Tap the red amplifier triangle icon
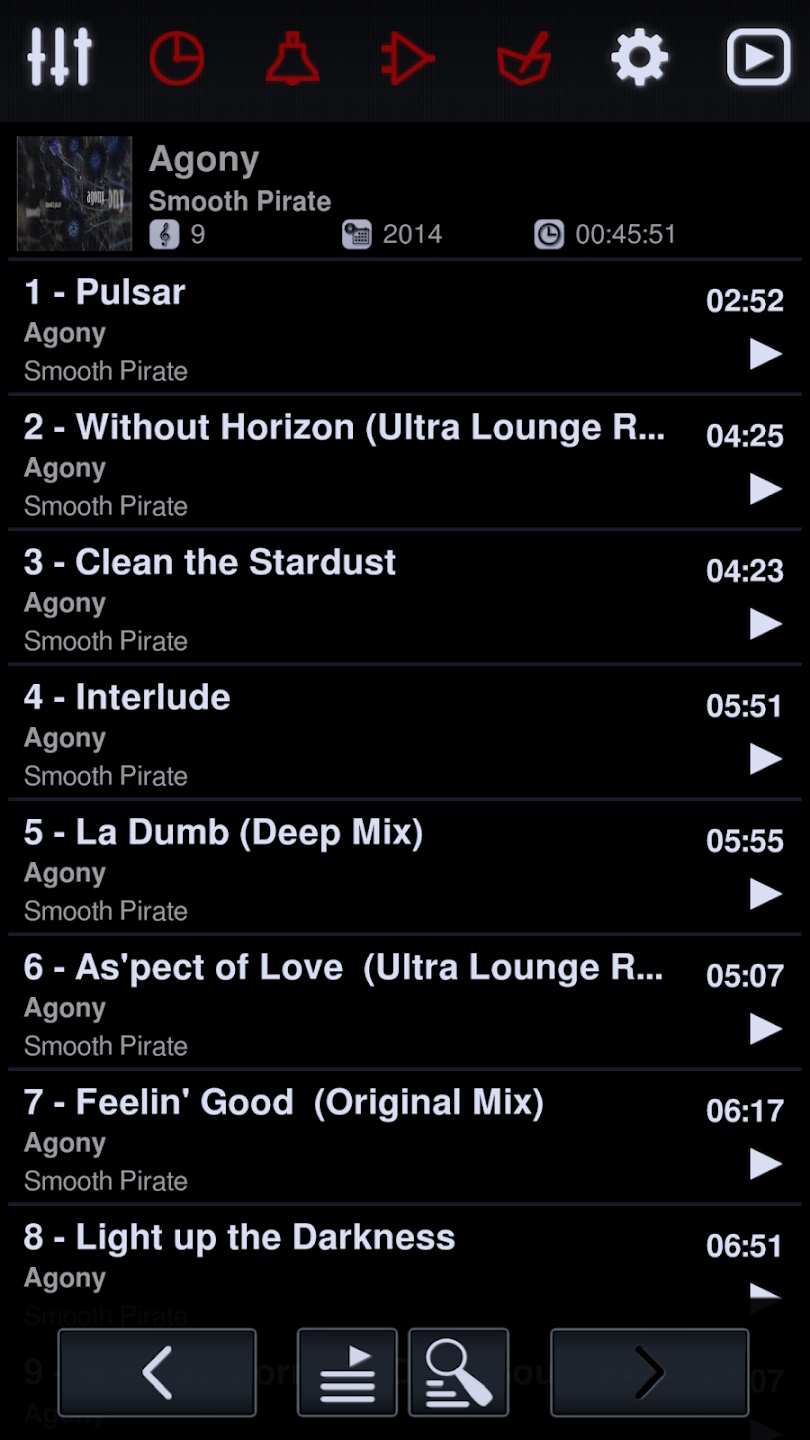The image size is (810, 1440). point(407,58)
